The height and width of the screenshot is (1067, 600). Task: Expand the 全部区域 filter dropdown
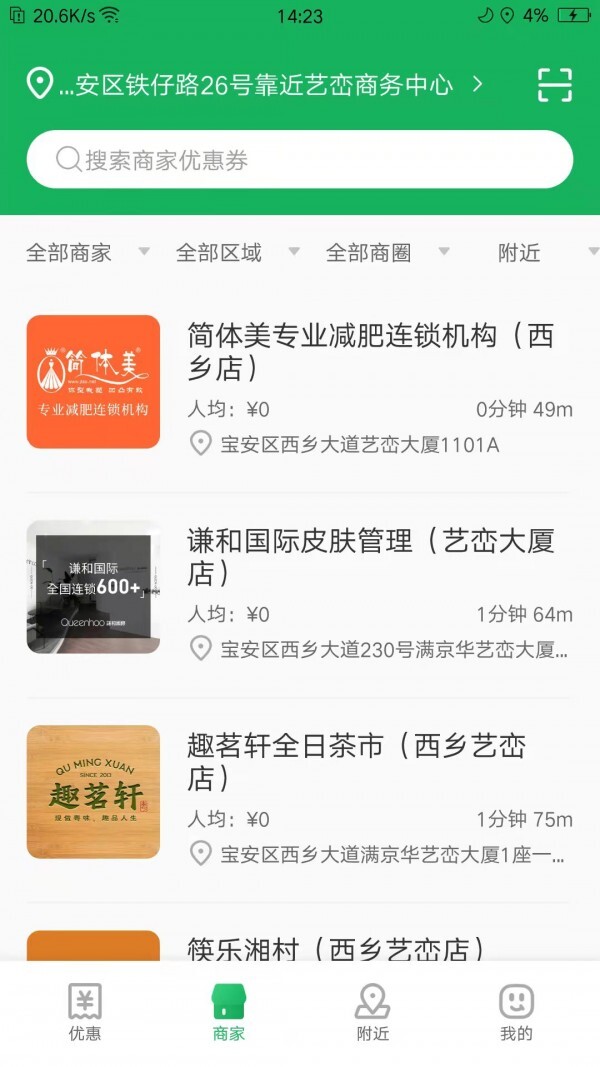click(x=237, y=253)
